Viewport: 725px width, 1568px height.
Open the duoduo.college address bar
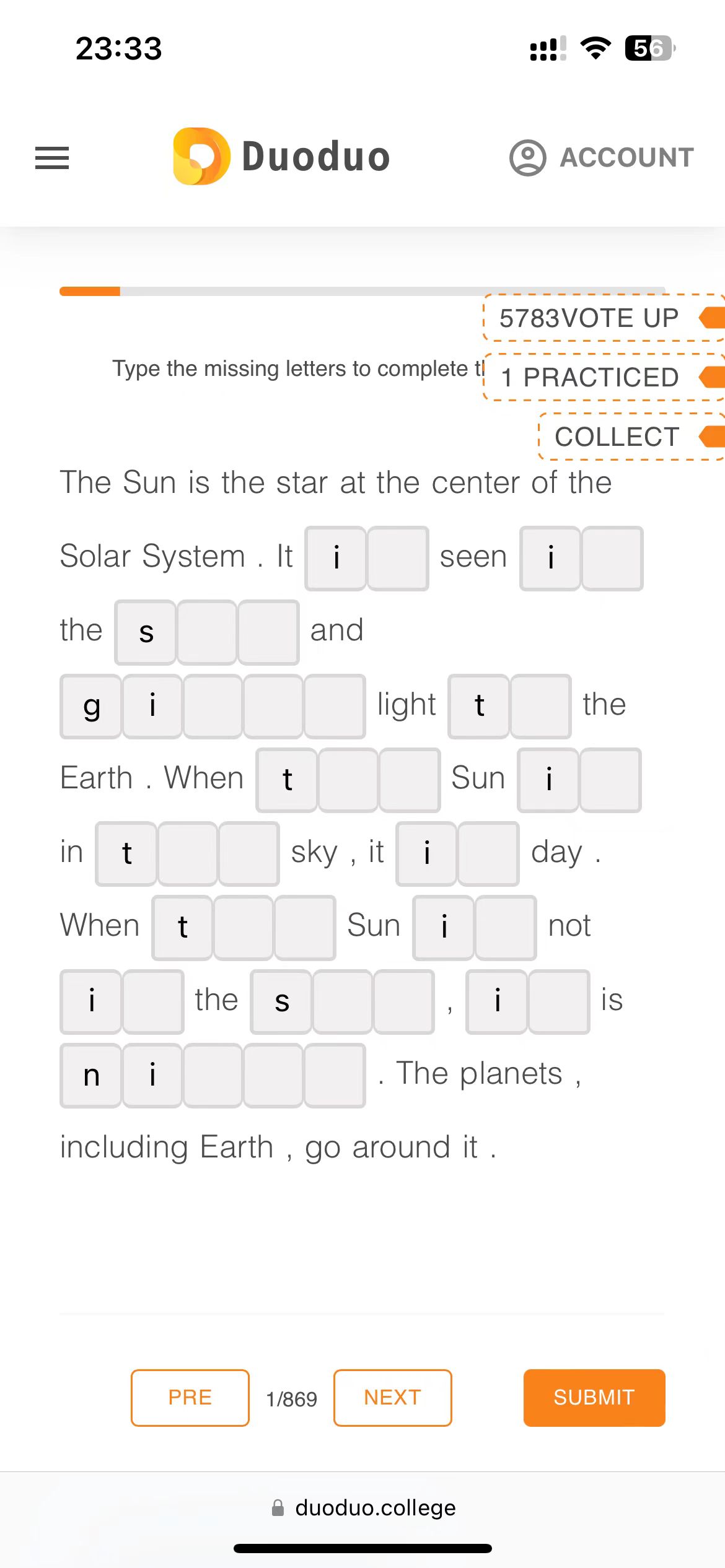tap(363, 1507)
